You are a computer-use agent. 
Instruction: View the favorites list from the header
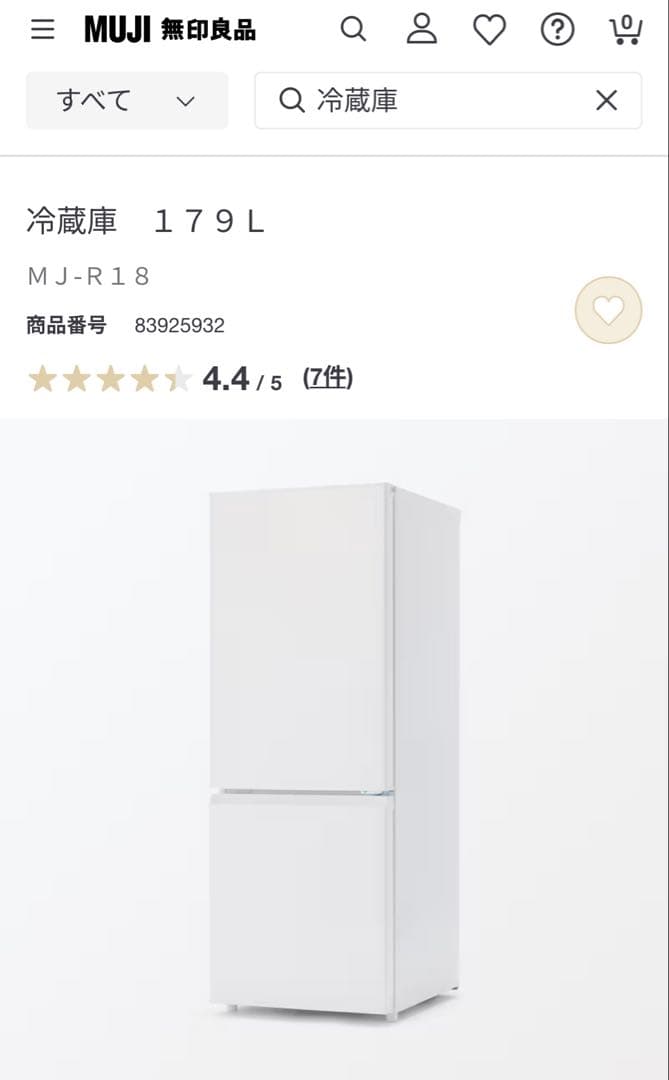[x=489, y=30]
